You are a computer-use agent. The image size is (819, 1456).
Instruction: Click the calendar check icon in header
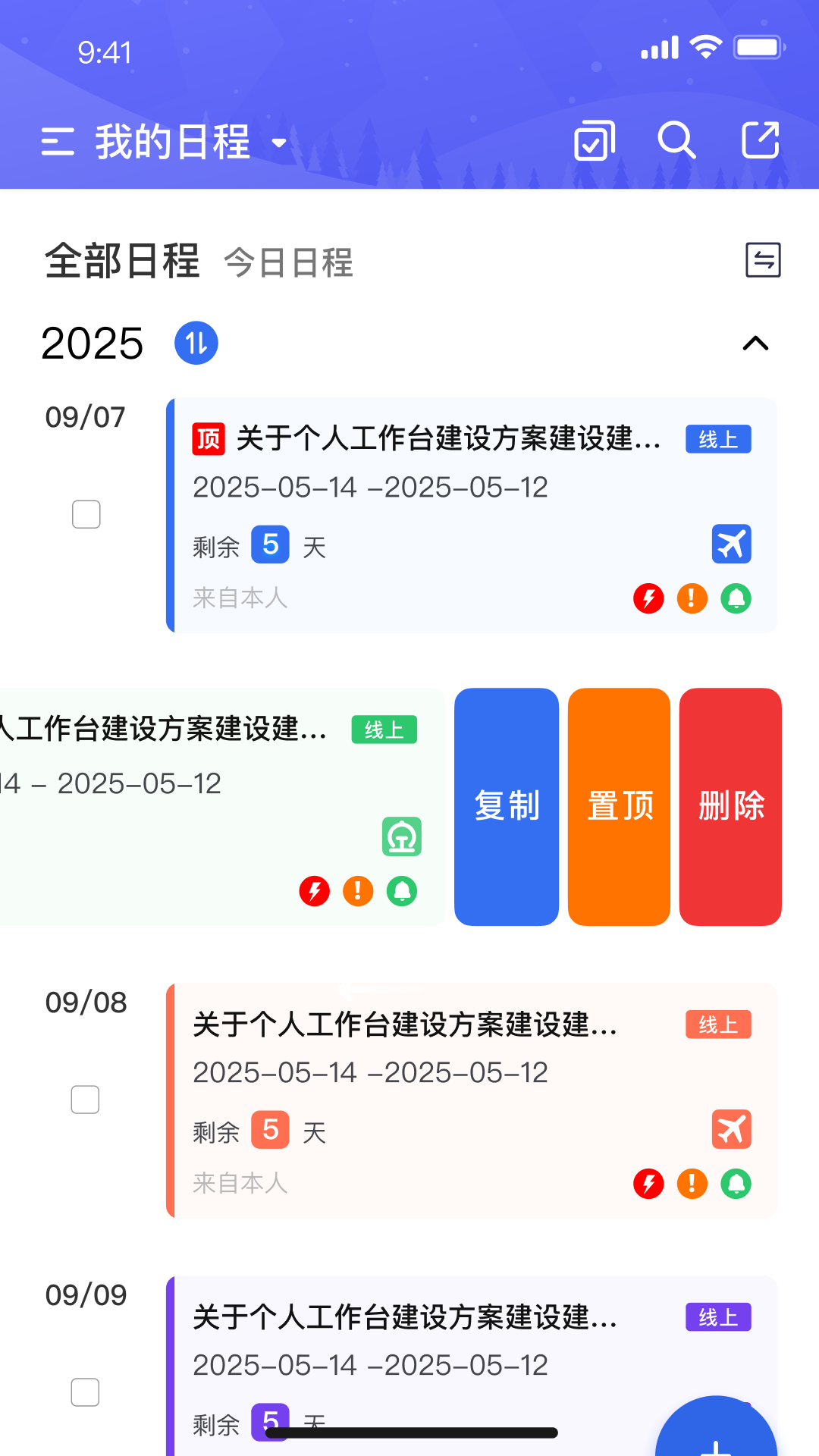click(594, 140)
